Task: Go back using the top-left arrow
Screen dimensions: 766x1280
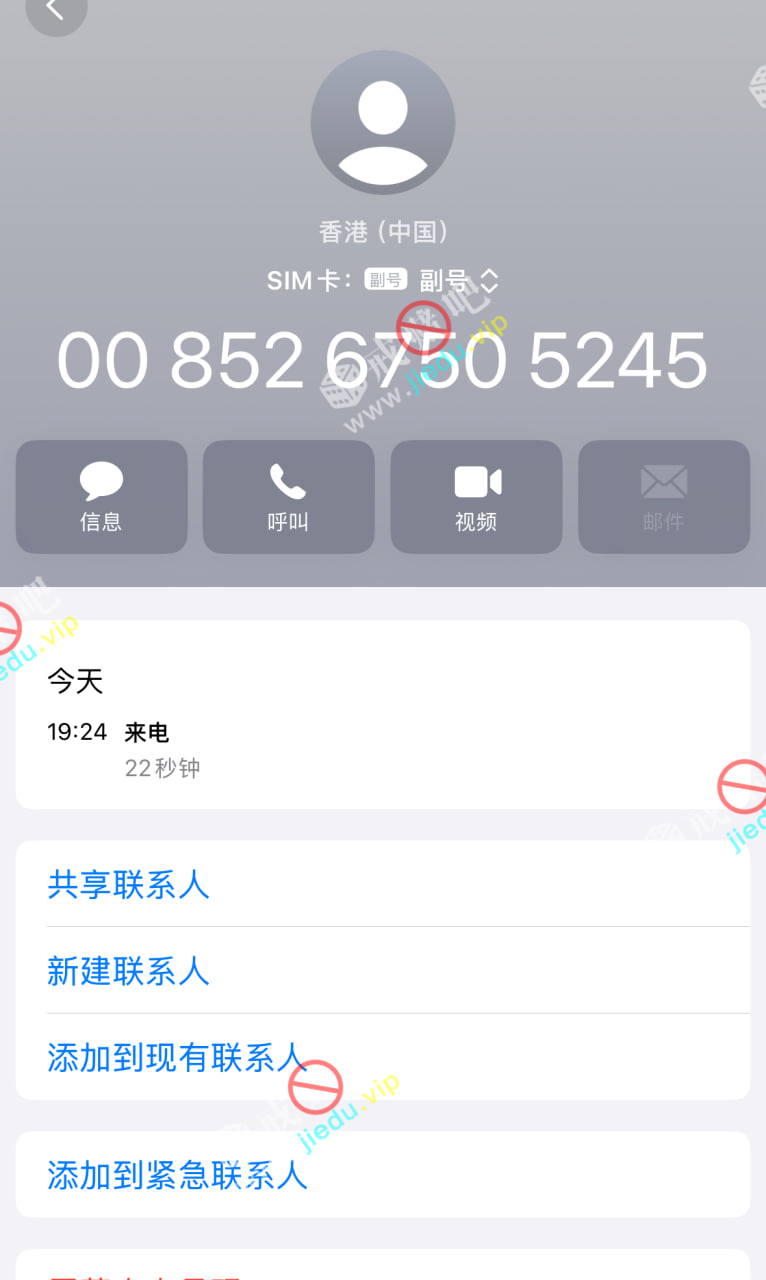Action: click(x=55, y=10)
